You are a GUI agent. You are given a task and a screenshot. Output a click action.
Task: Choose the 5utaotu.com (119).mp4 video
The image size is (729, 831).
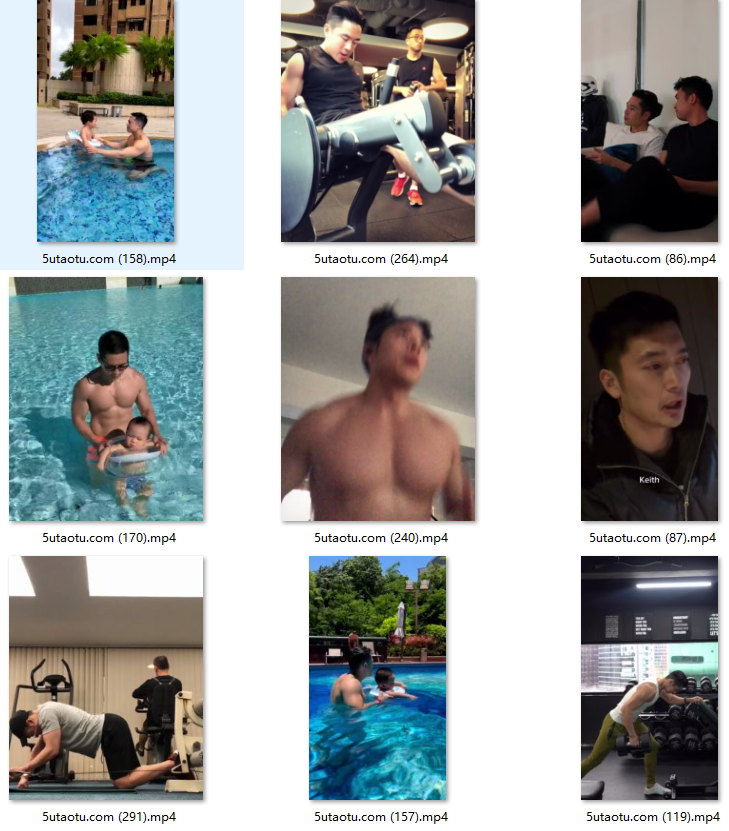tap(650, 678)
